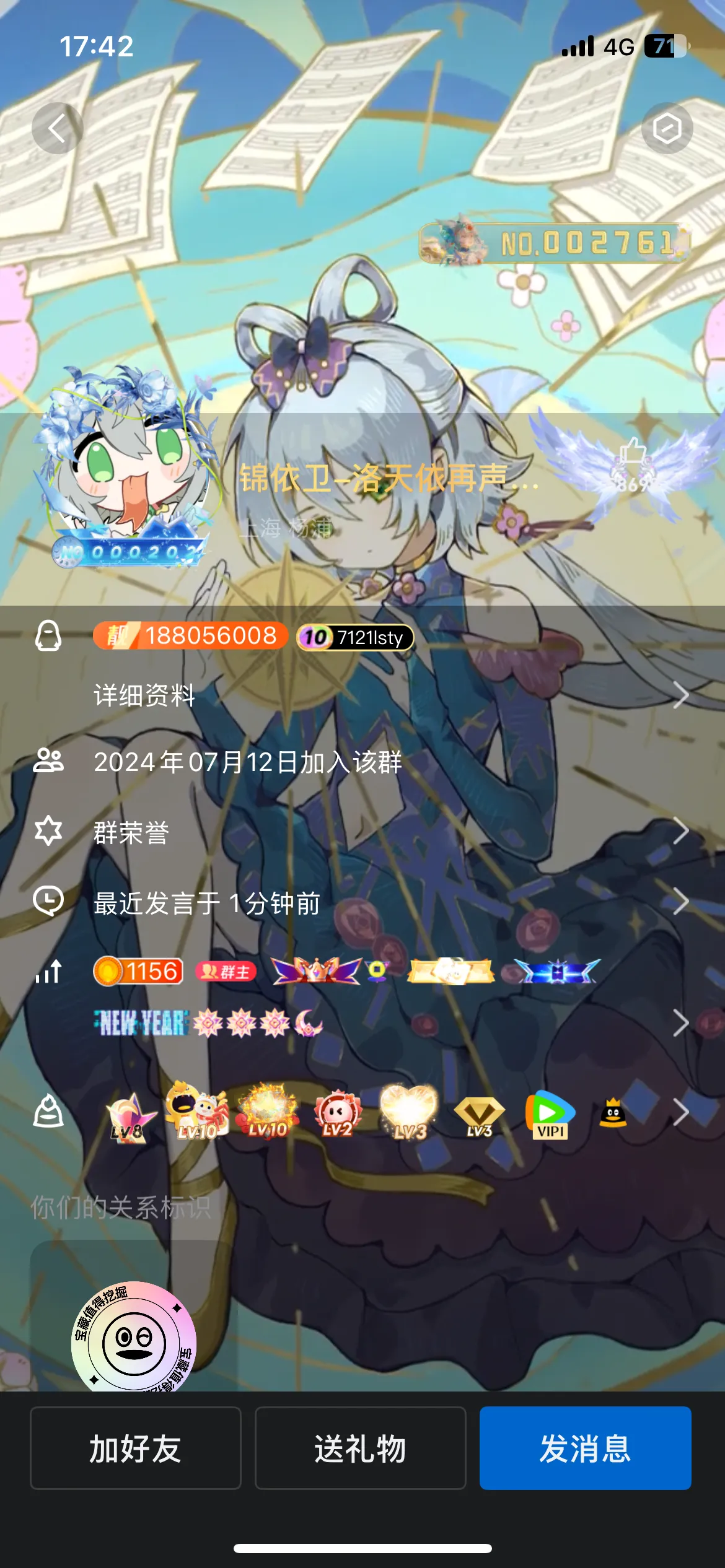Open the 宝藏值得挖掘 relationship badge
Viewport: 725px width, 1568px height.
coord(133,1339)
